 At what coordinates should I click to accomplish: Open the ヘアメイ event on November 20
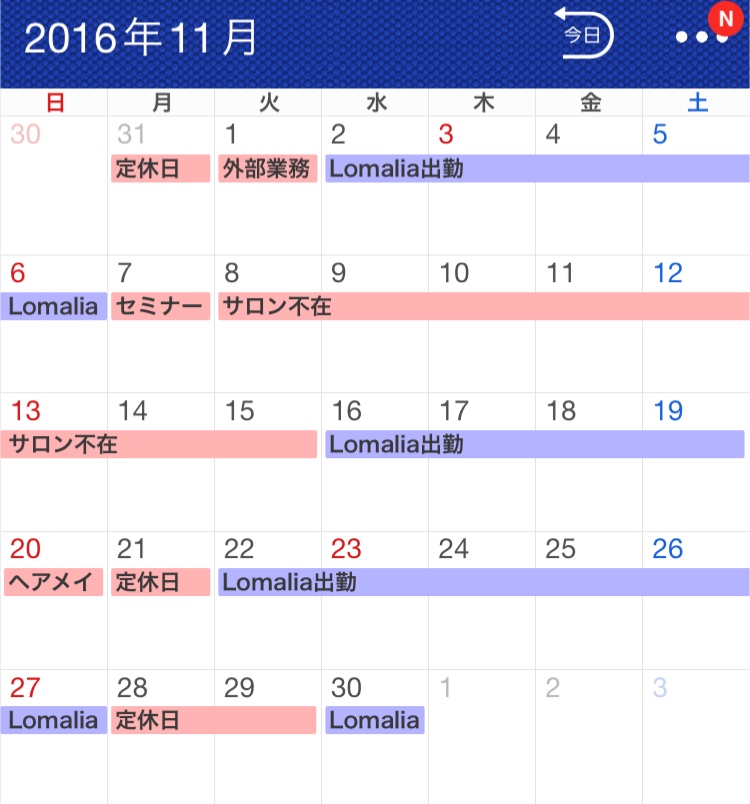[x=54, y=582]
